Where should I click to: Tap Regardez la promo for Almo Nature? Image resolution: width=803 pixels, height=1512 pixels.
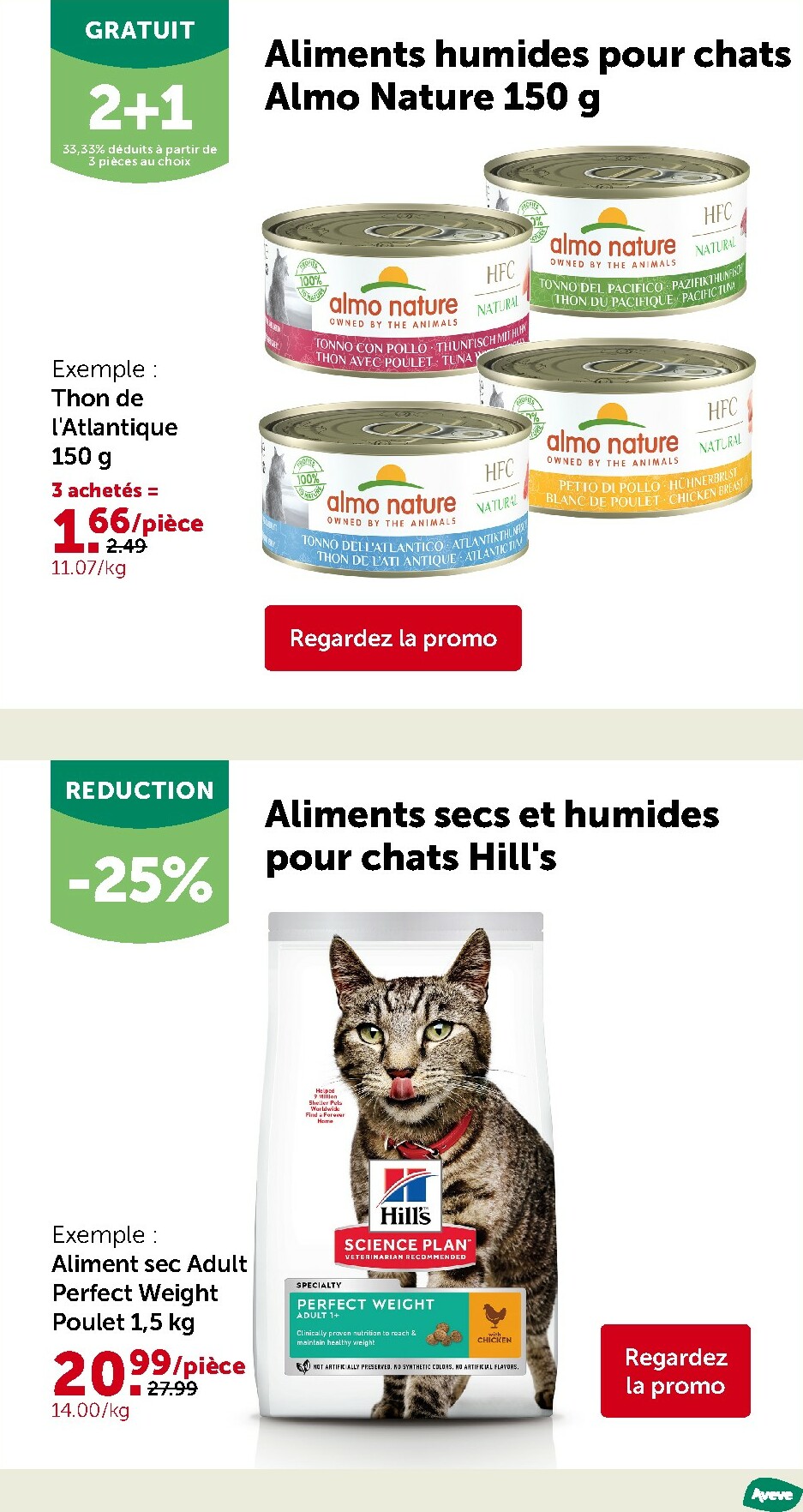pos(393,638)
